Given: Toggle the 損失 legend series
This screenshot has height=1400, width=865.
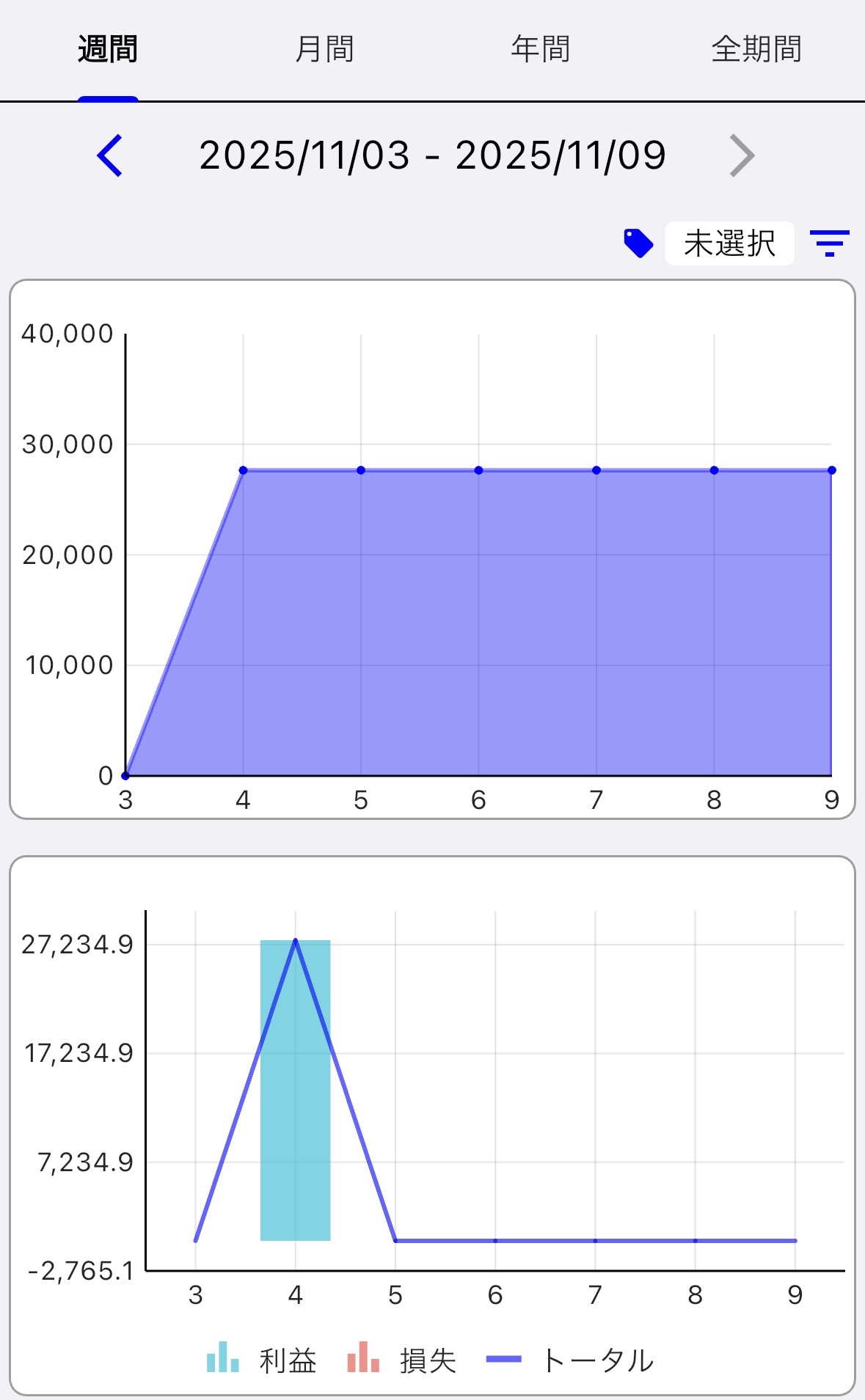Looking at the screenshot, I should [402, 1360].
